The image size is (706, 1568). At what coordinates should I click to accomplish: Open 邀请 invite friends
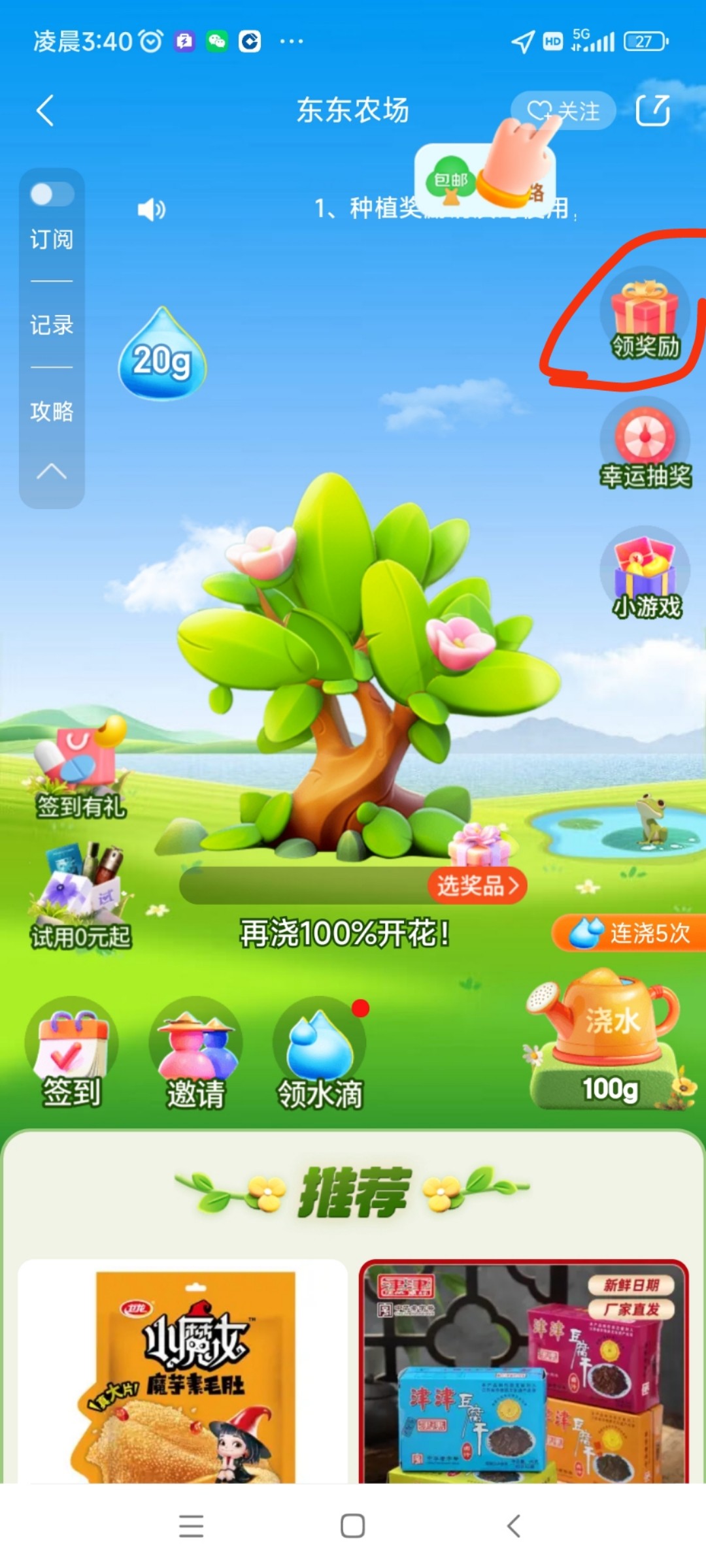coord(195,1053)
